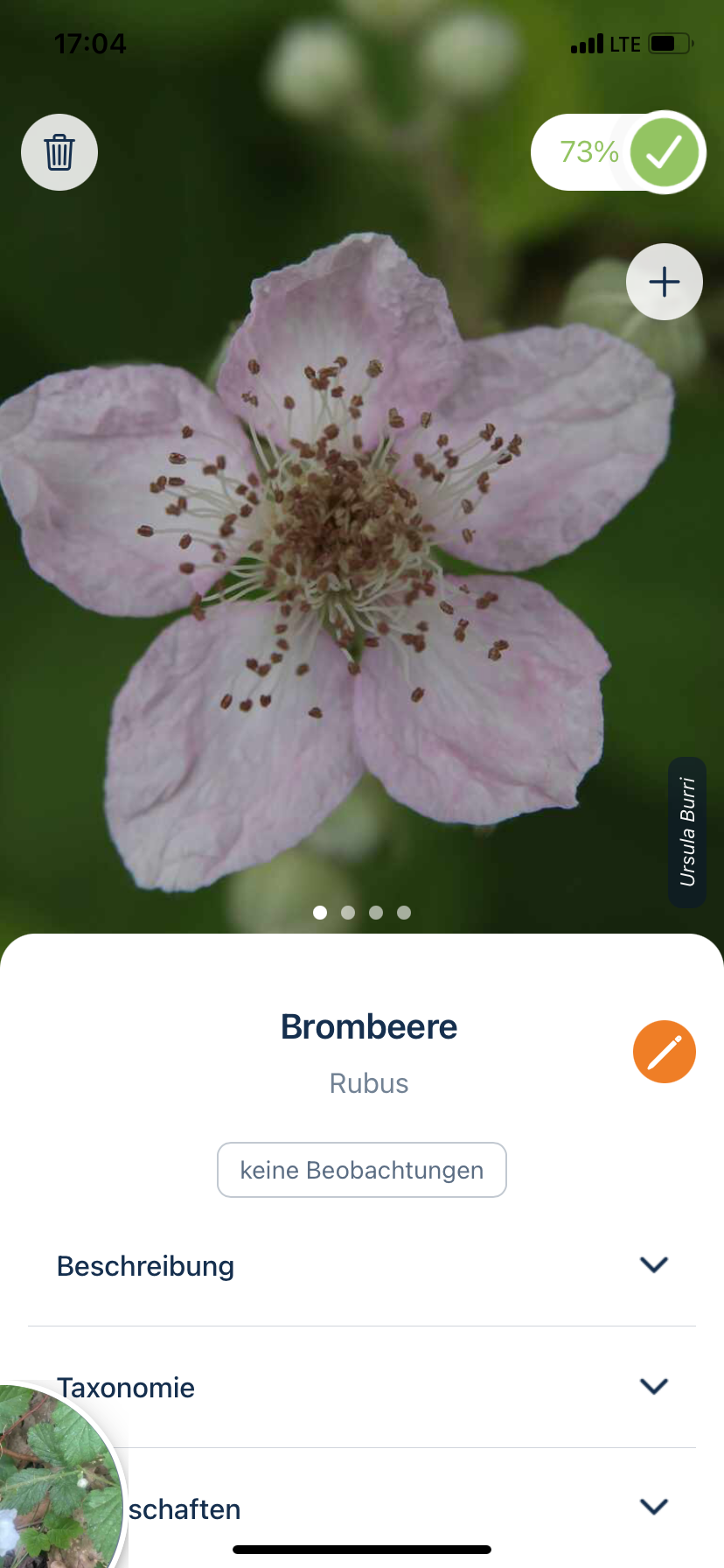The image size is (724, 1568).
Task: Jump to the second photo indicator dot
Action: pos(348,913)
